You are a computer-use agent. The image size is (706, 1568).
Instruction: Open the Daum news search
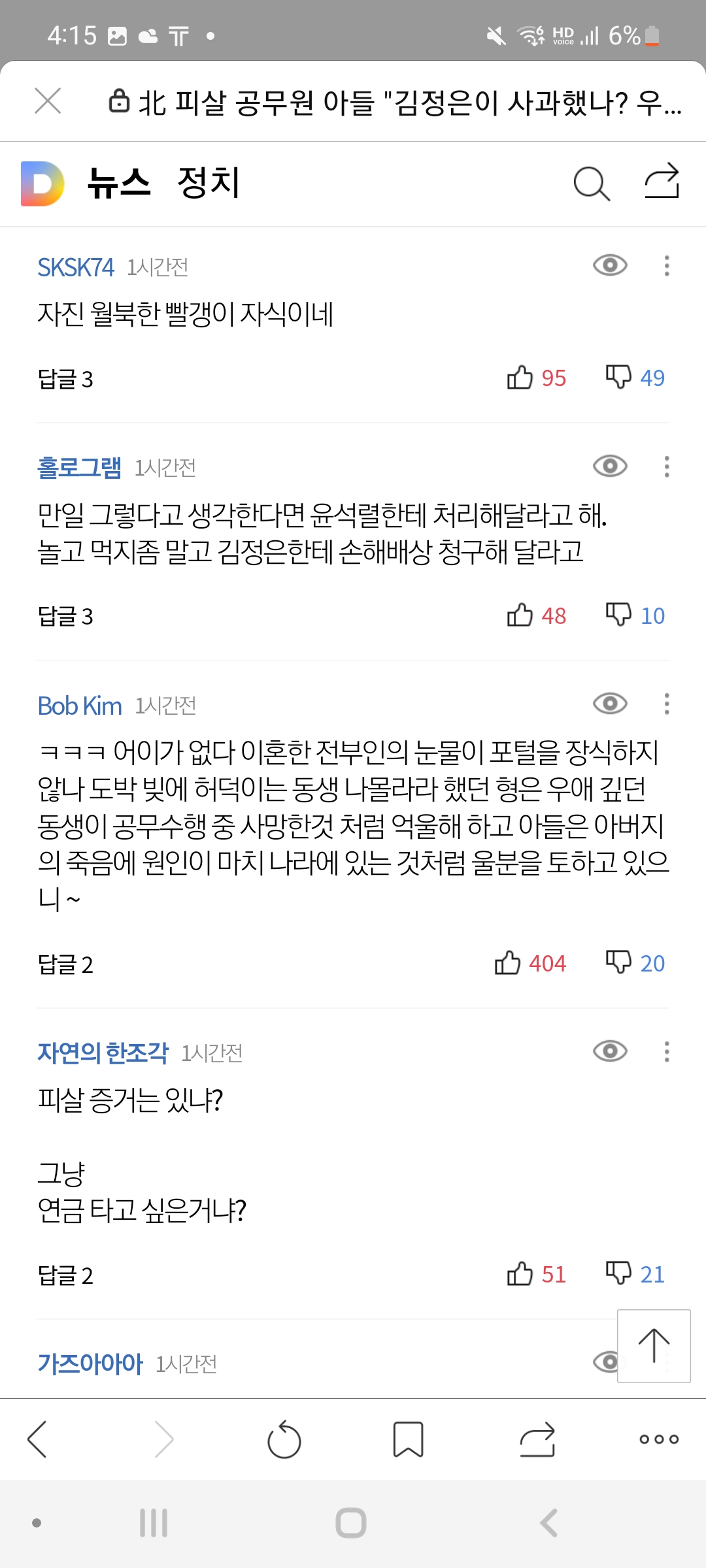pos(591,184)
